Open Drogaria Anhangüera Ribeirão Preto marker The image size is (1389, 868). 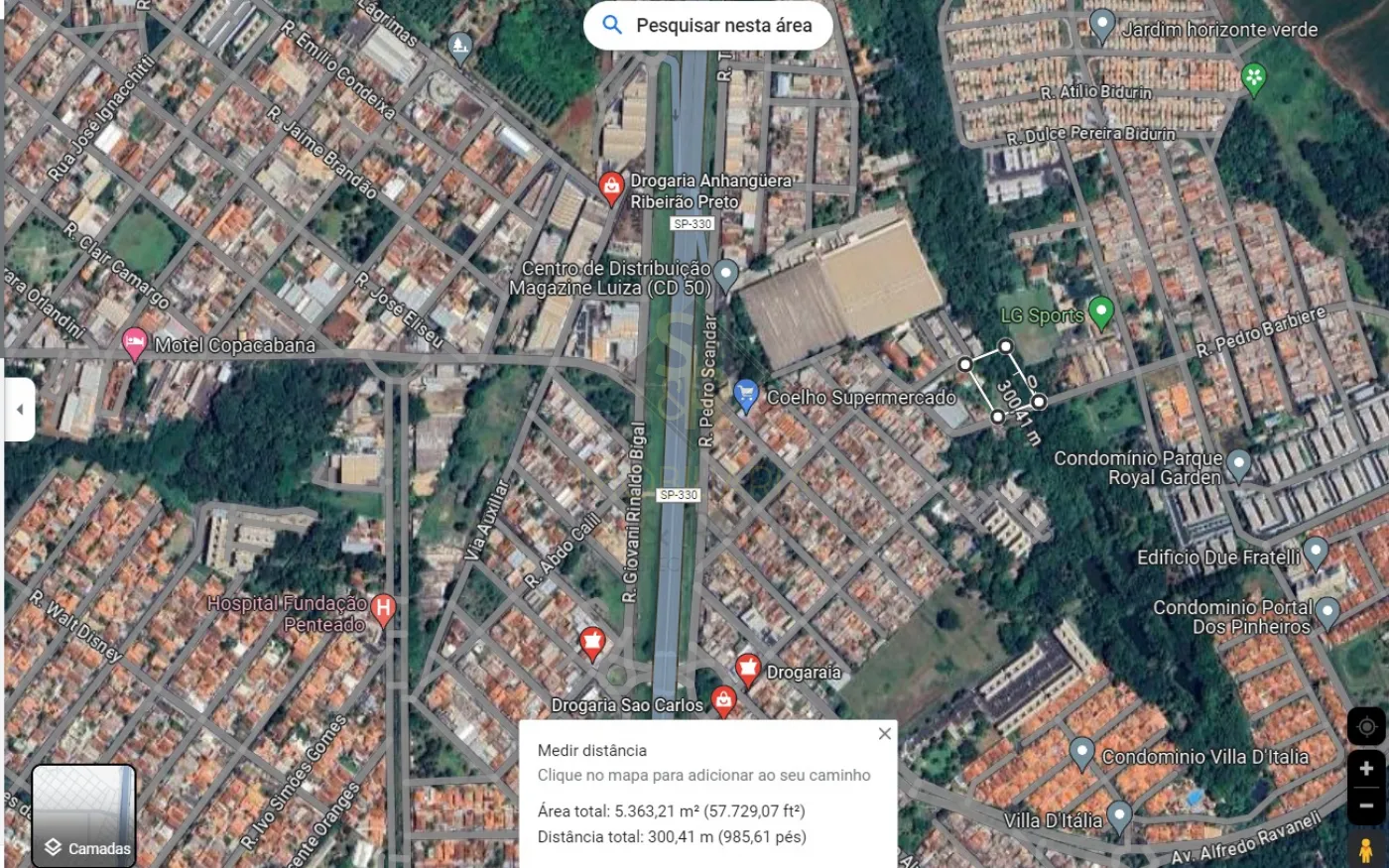click(611, 186)
